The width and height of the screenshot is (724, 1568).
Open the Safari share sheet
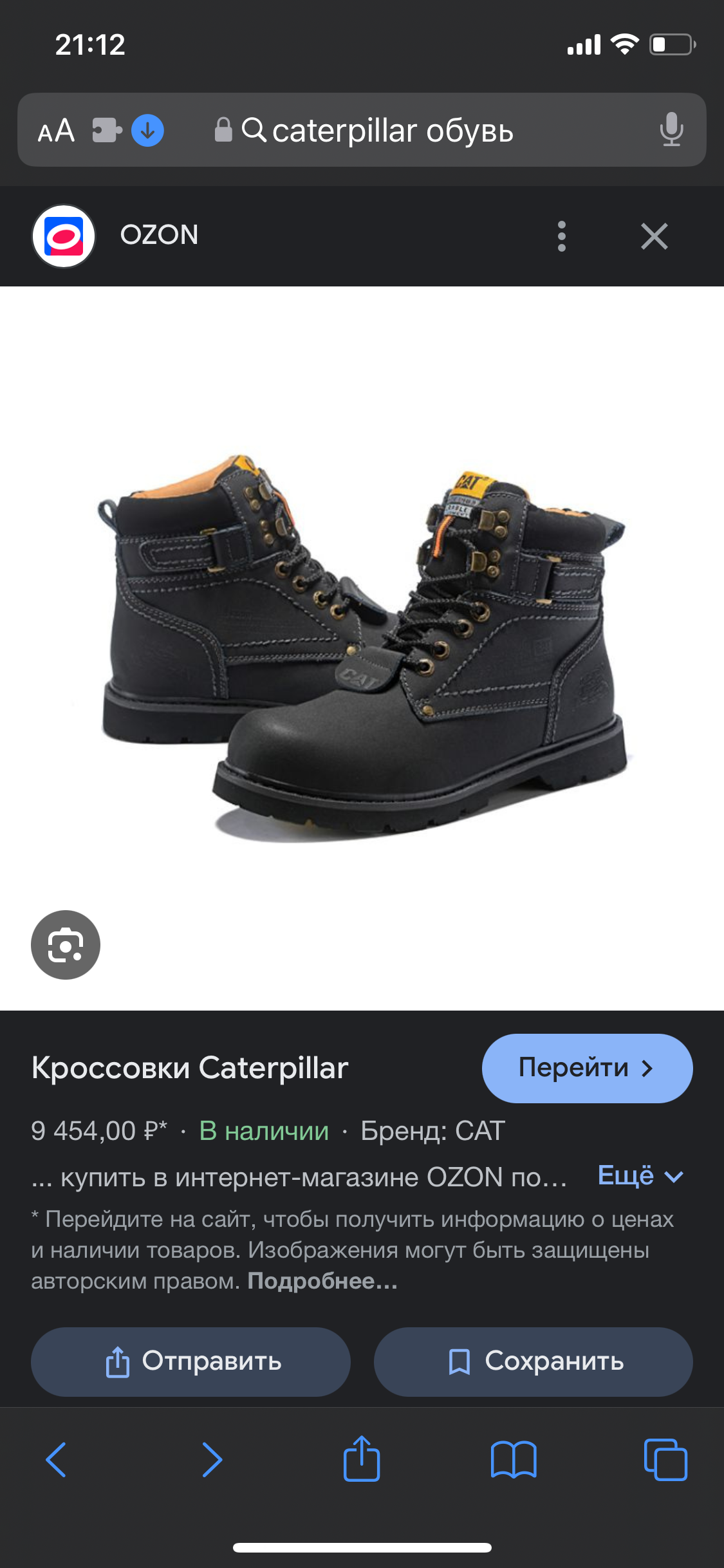(x=362, y=1458)
